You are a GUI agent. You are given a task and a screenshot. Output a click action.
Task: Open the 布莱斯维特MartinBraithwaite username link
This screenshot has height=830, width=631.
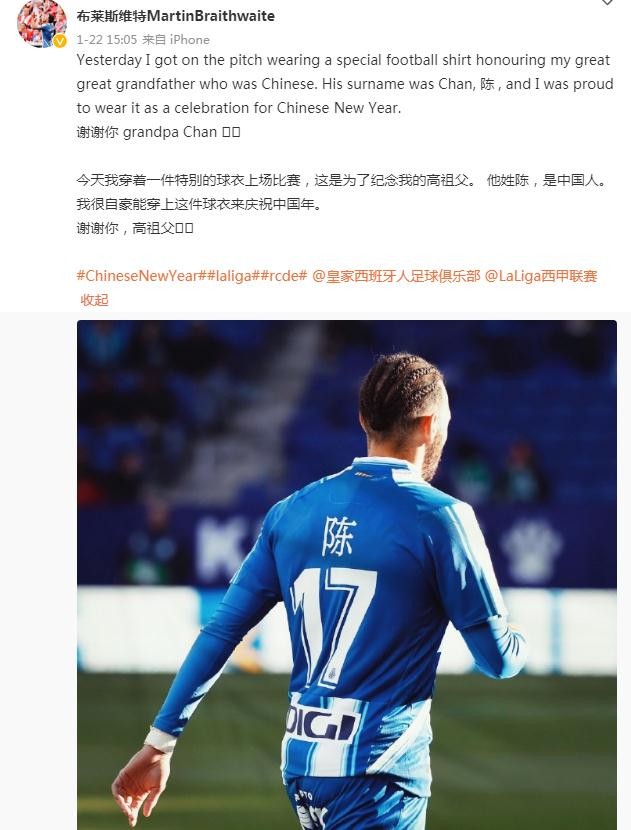click(x=175, y=16)
